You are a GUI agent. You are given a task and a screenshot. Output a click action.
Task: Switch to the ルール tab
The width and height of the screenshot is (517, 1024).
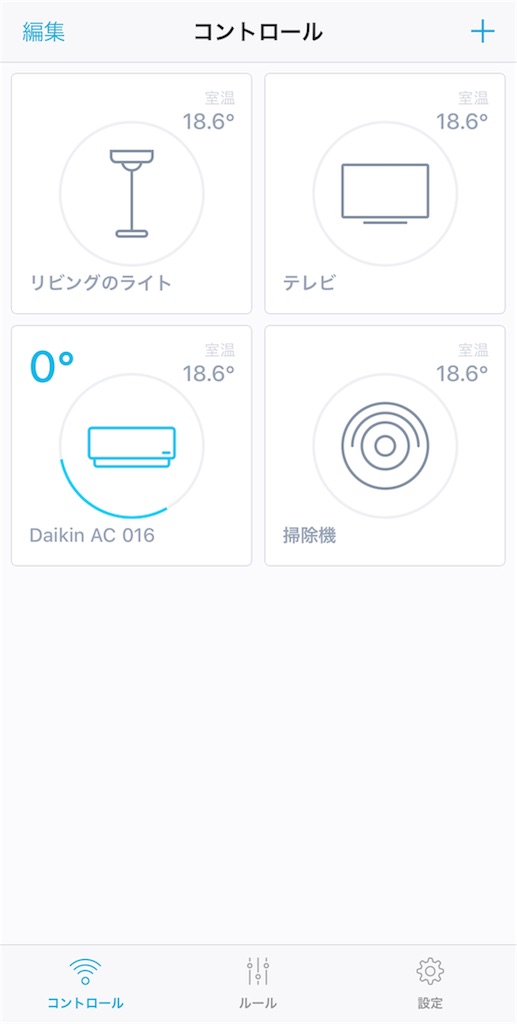click(x=258, y=984)
